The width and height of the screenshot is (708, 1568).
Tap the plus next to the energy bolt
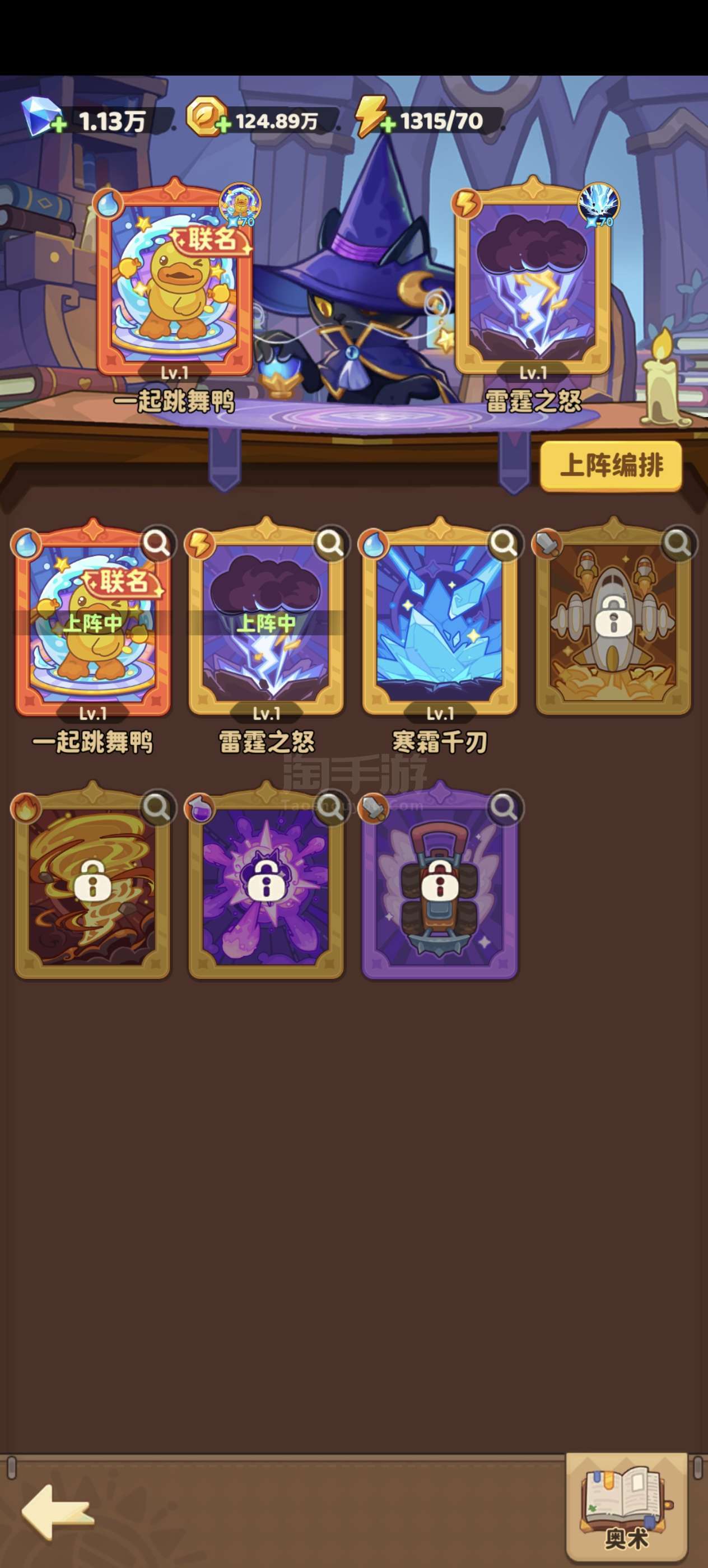(388, 125)
